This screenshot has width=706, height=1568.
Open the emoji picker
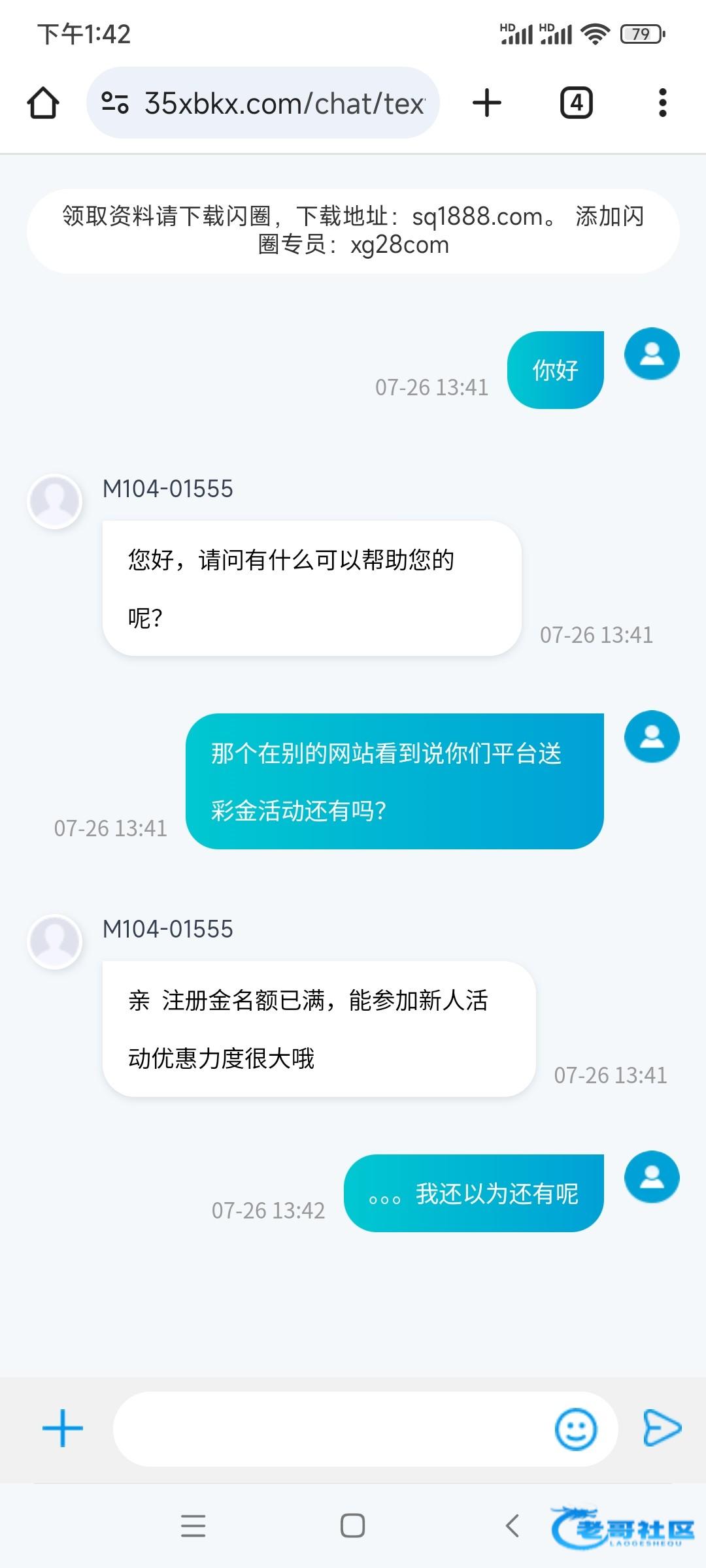(575, 1428)
